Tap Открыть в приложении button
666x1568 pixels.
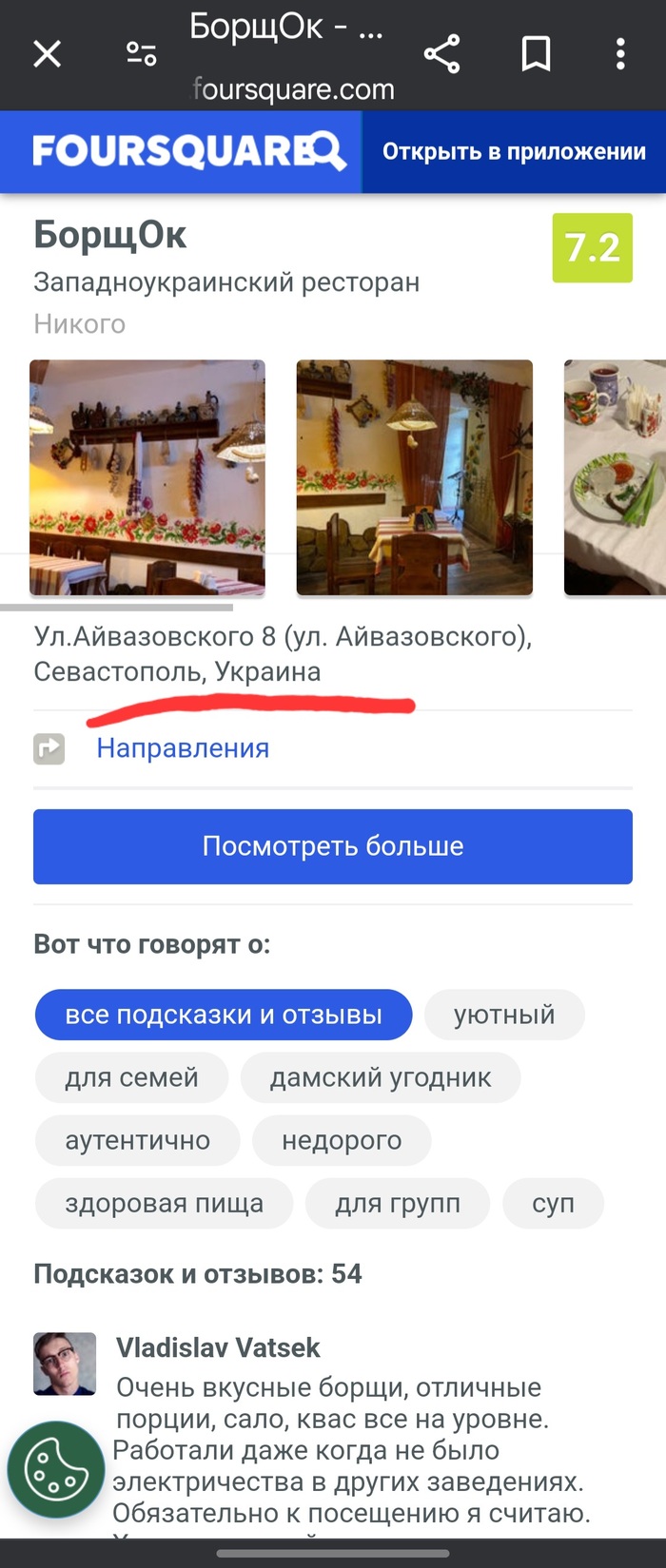[514, 152]
